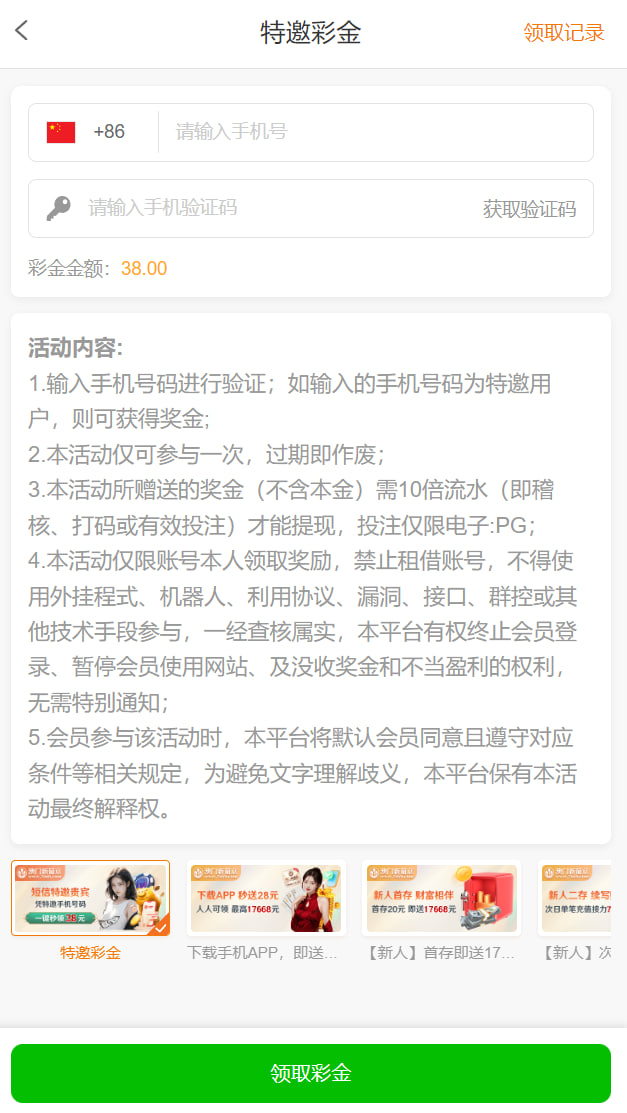
Task: Open the 下载手机APP promotion tile
Action: coord(266,898)
